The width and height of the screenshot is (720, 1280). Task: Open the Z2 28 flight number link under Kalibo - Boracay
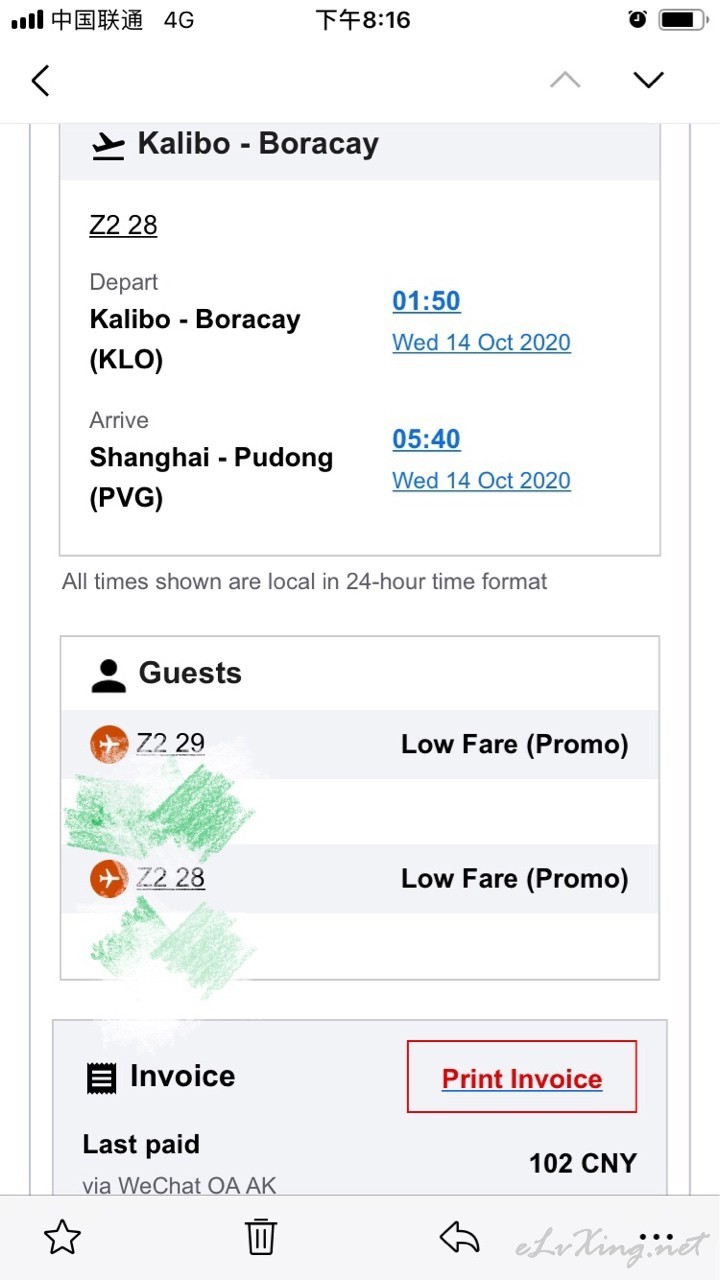[x=123, y=225]
